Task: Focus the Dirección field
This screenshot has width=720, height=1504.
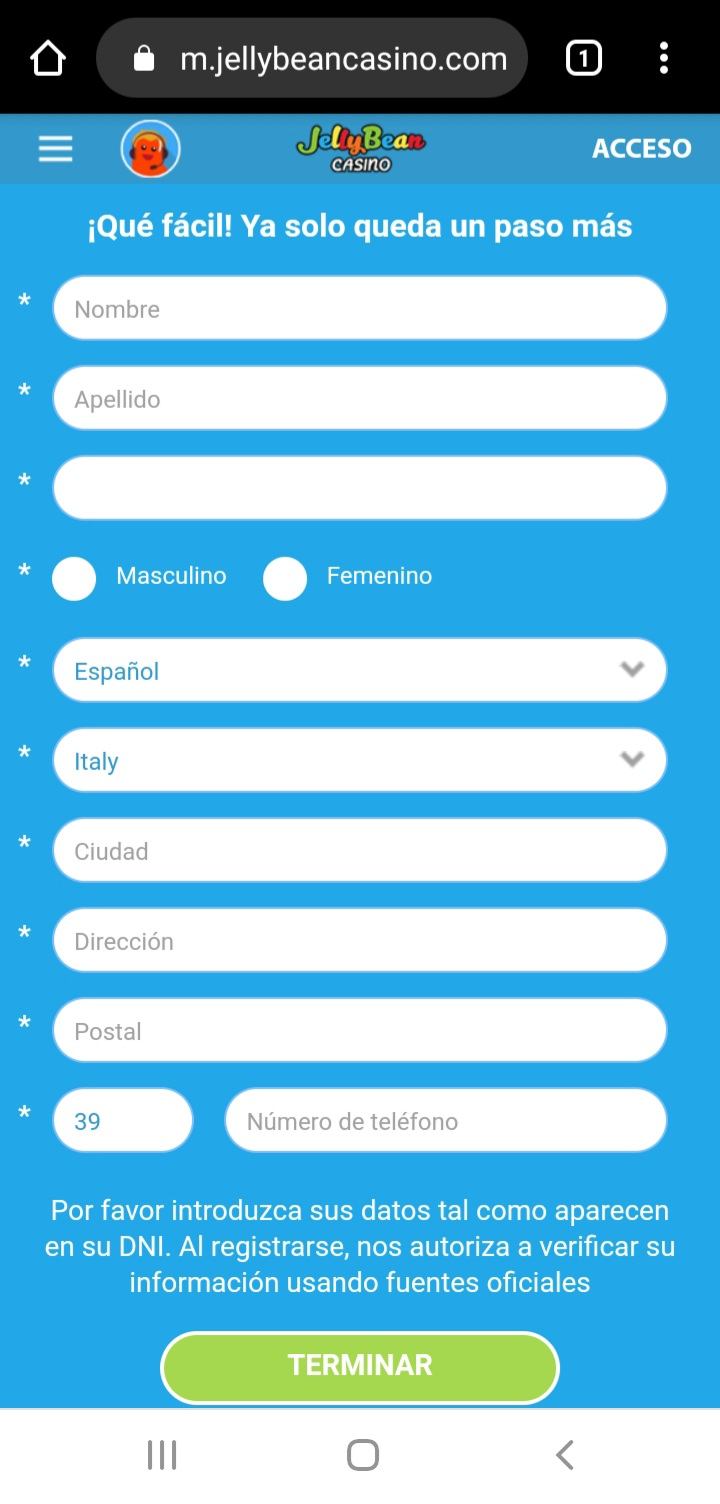Action: tap(359, 941)
